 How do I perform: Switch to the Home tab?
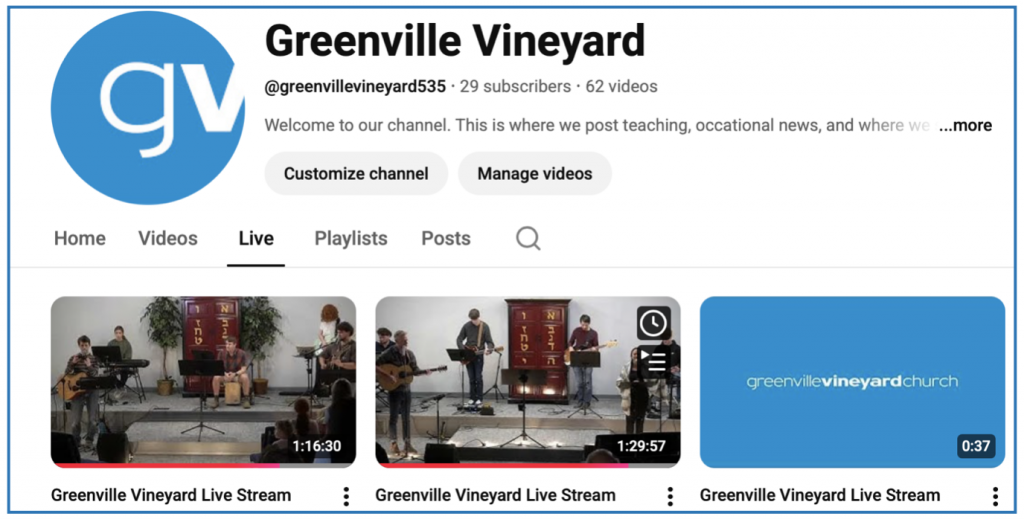tap(80, 238)
